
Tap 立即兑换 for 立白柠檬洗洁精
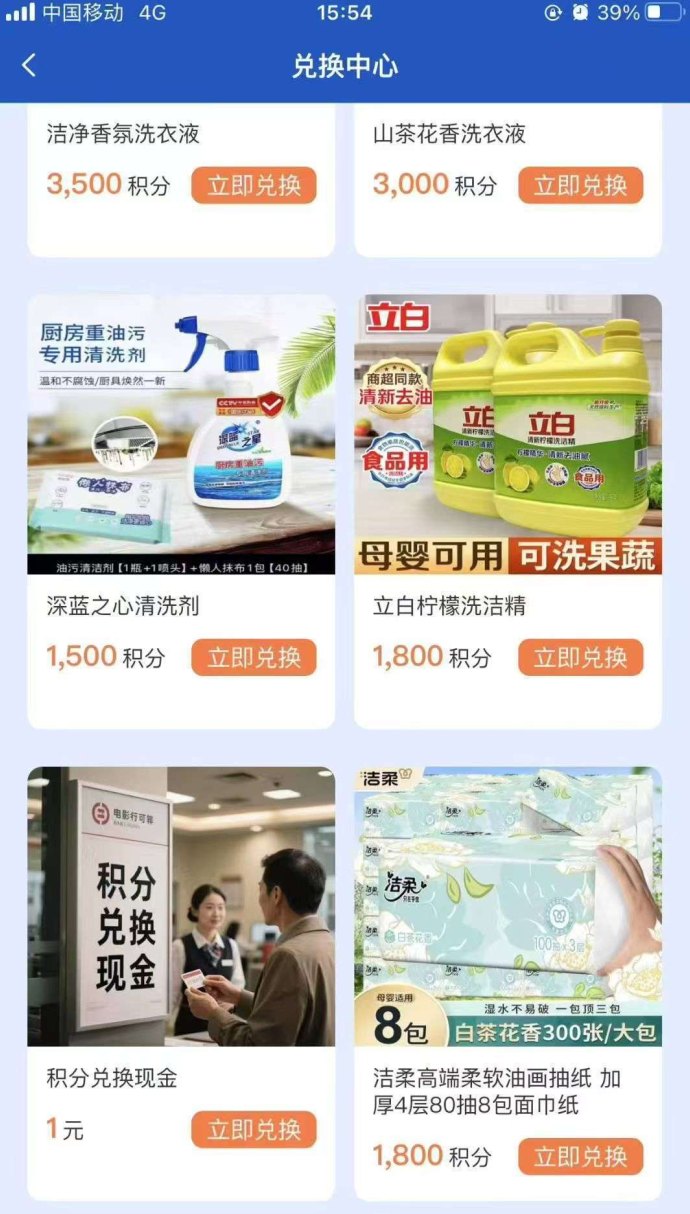point(580,658)
